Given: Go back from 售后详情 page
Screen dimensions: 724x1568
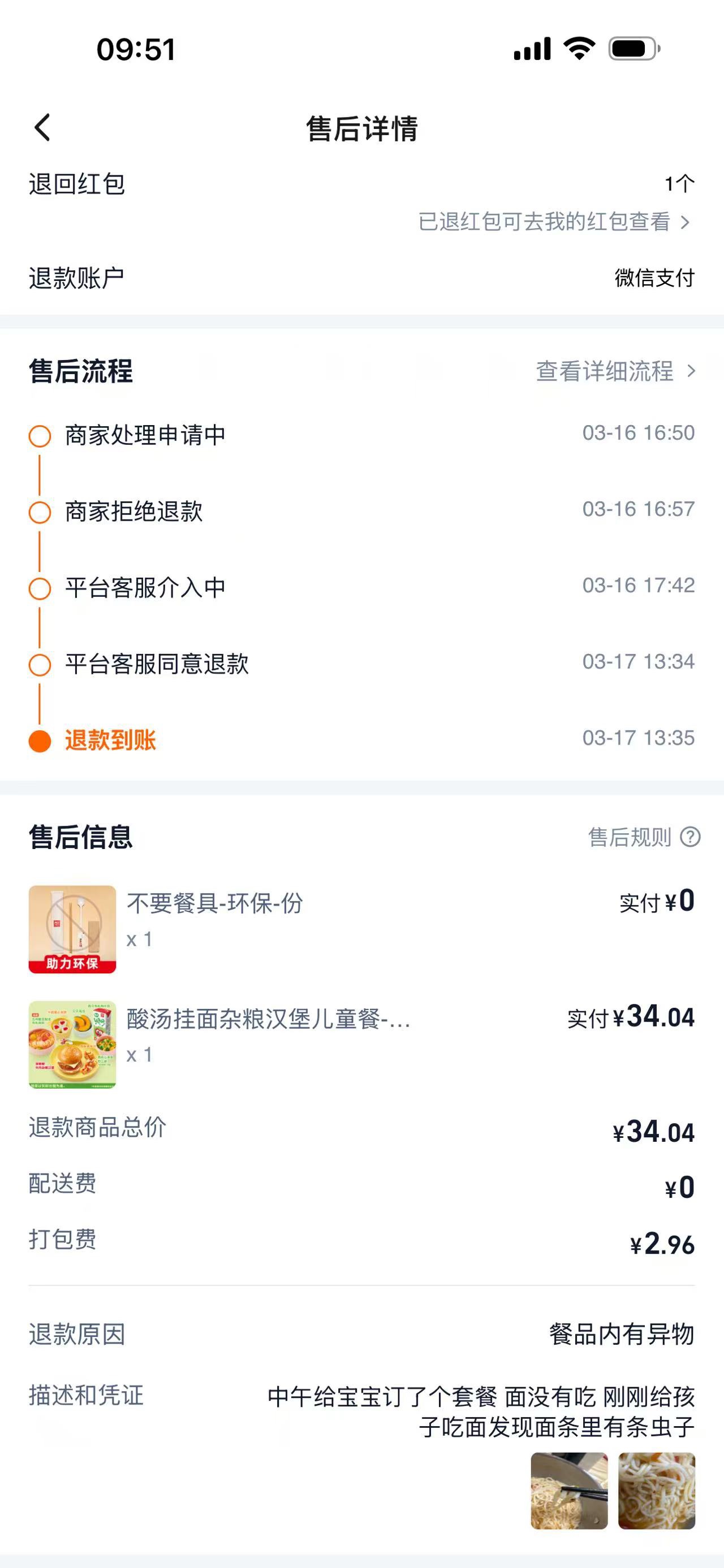Looking at the screenshot, I should pyautogui.click(x=42, y=128).
